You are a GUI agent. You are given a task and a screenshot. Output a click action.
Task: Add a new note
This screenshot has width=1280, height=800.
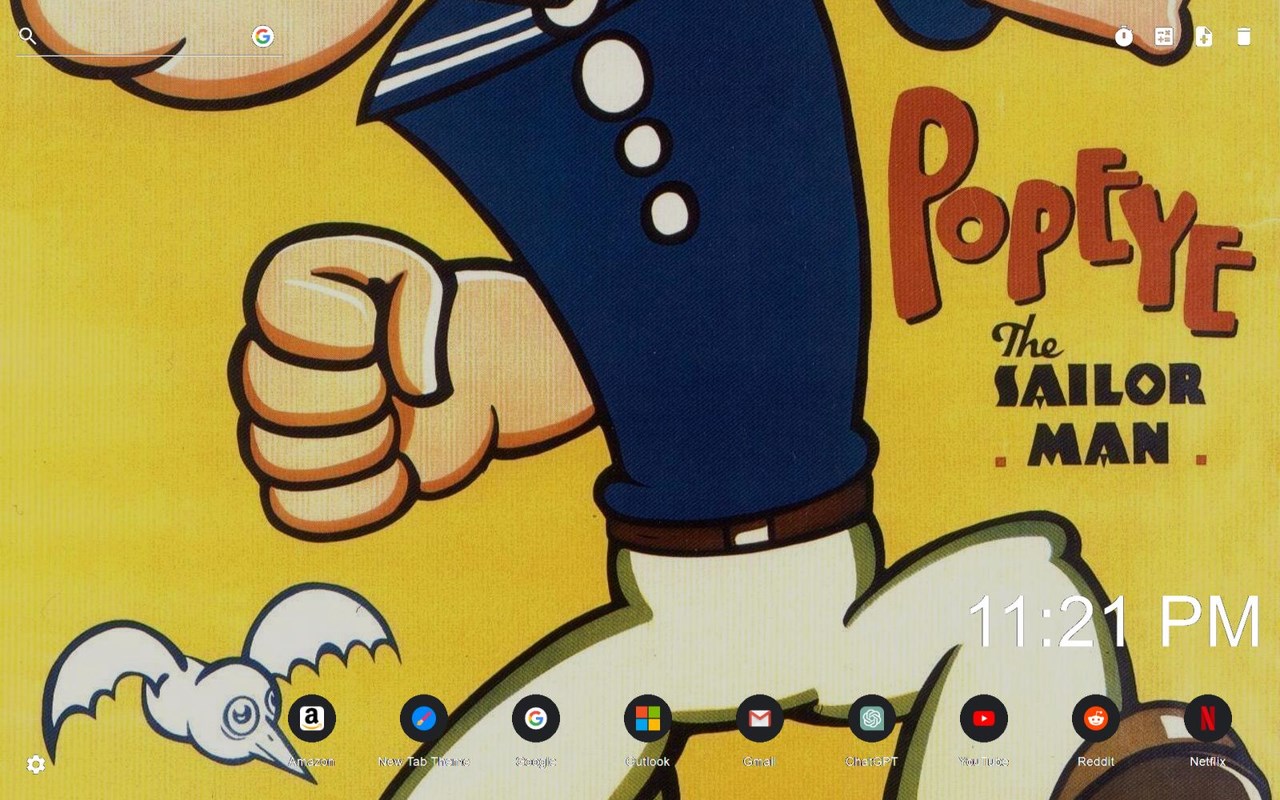coord(1204,37)
